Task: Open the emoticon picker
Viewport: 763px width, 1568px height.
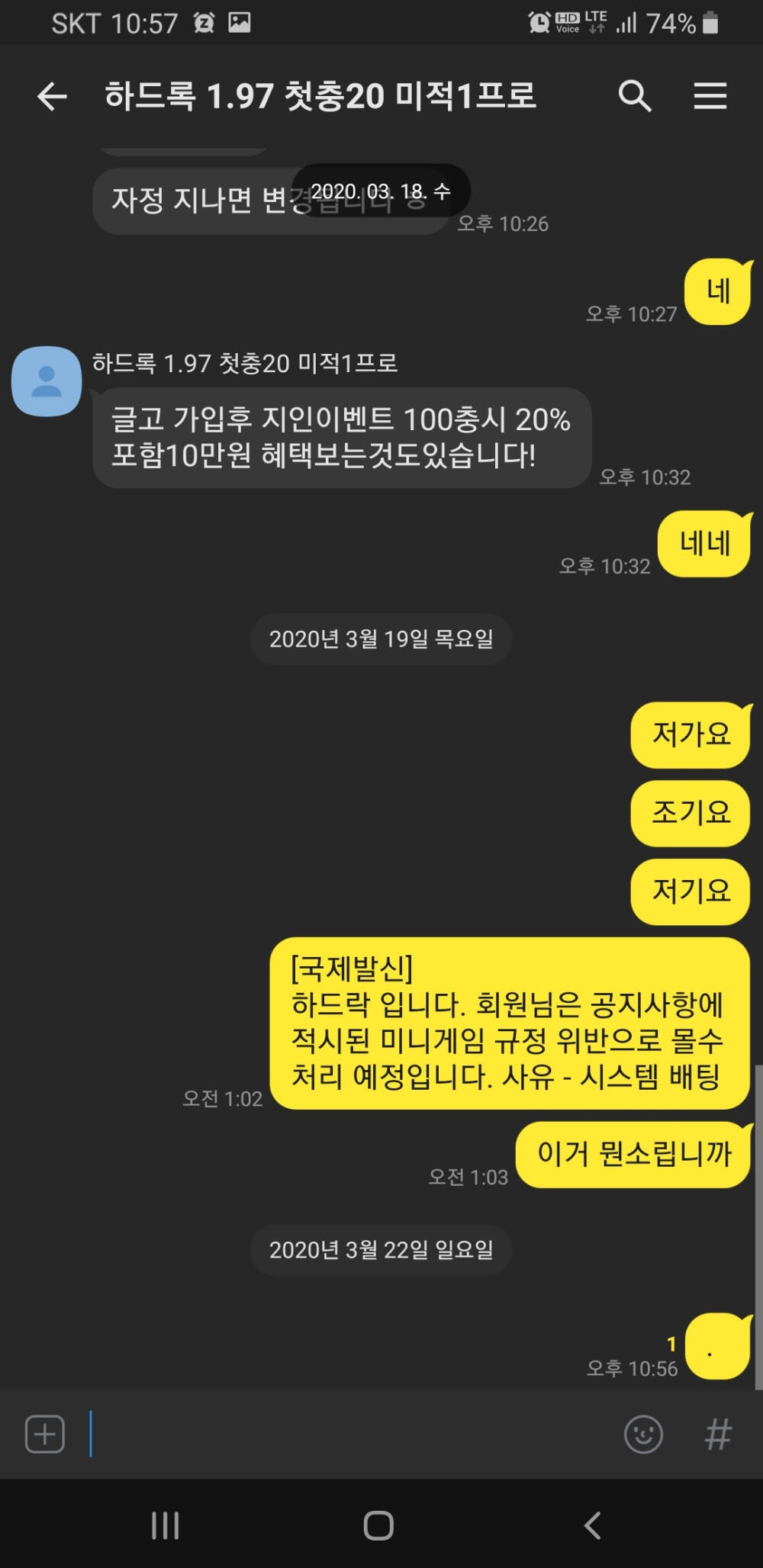Action: [643, 1434]
